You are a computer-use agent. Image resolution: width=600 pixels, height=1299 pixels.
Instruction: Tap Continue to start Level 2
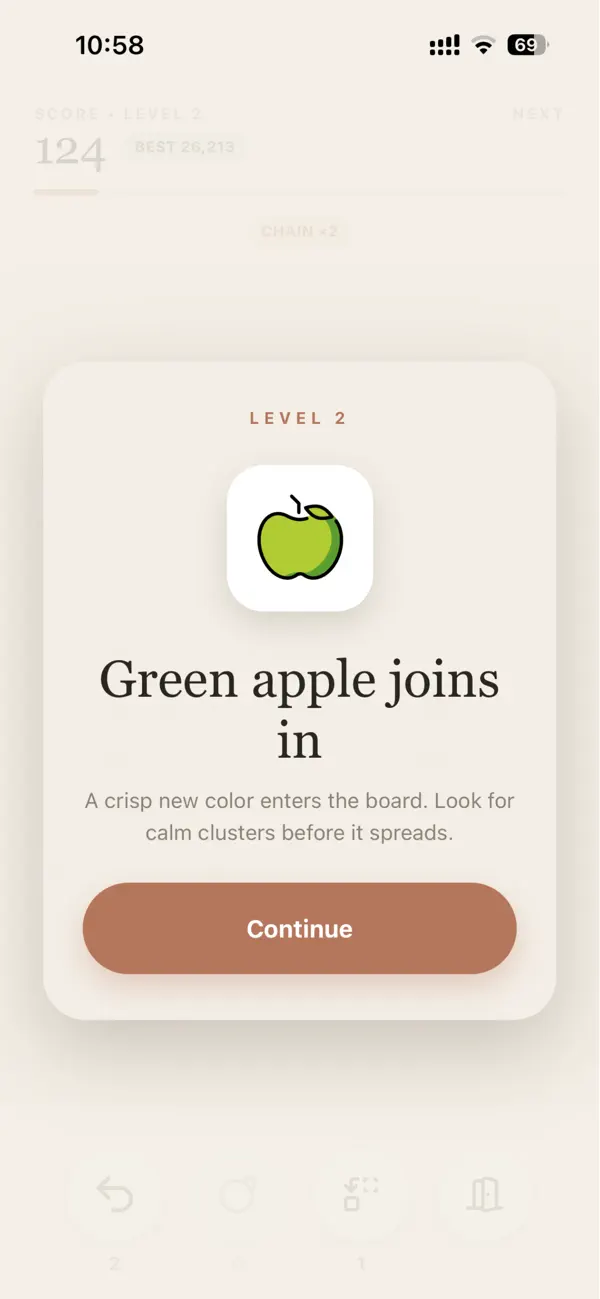299,928
